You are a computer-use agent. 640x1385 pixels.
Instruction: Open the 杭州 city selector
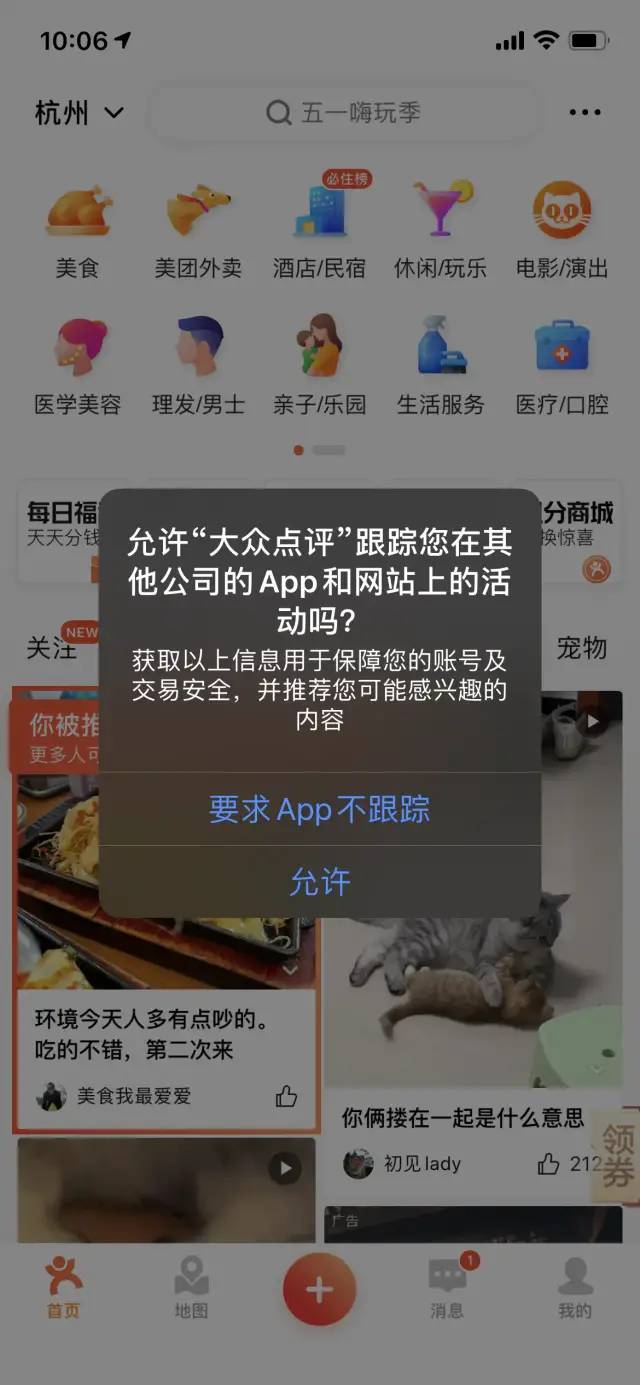tap(79, 112)
